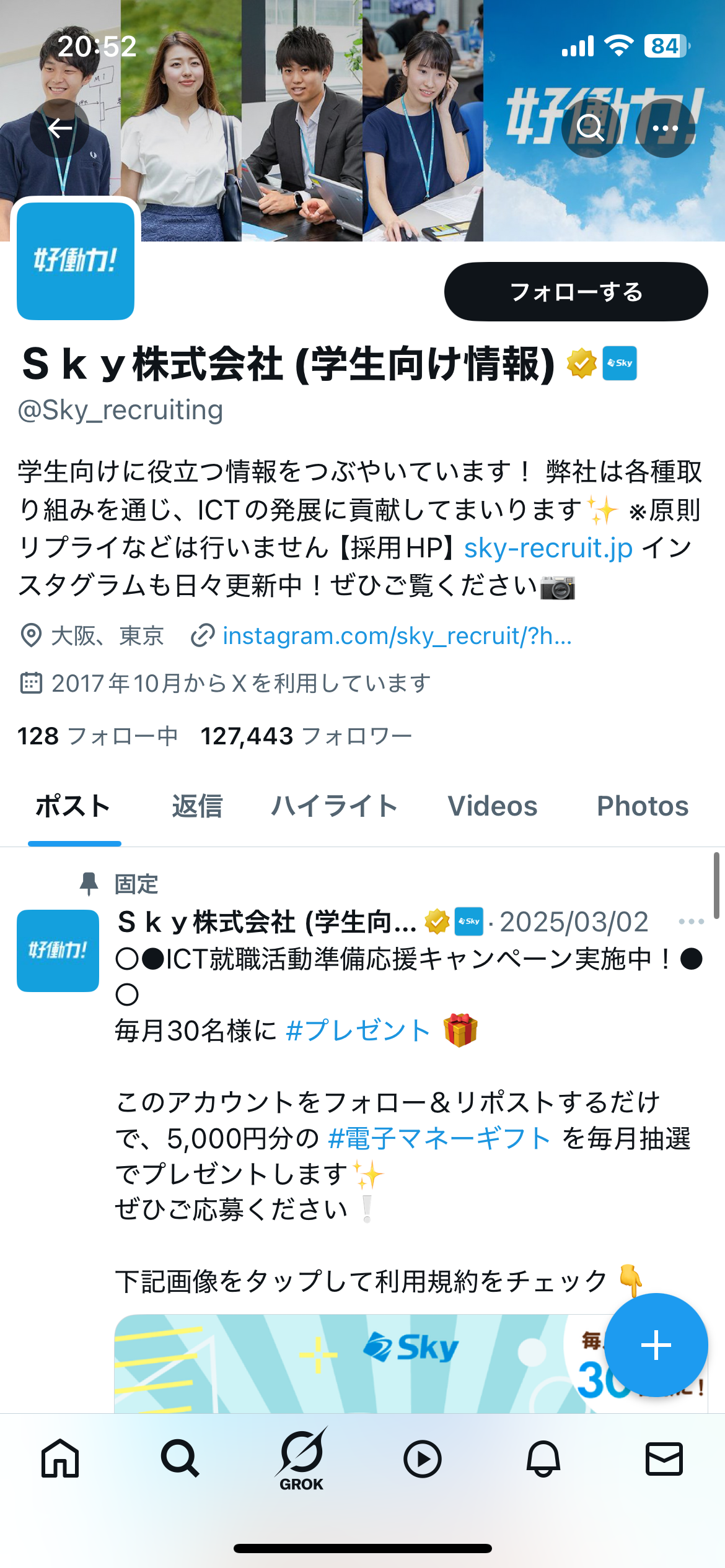Open the more menu on pinned post
The image size is (725, 1568).
(x=691, y=921)
